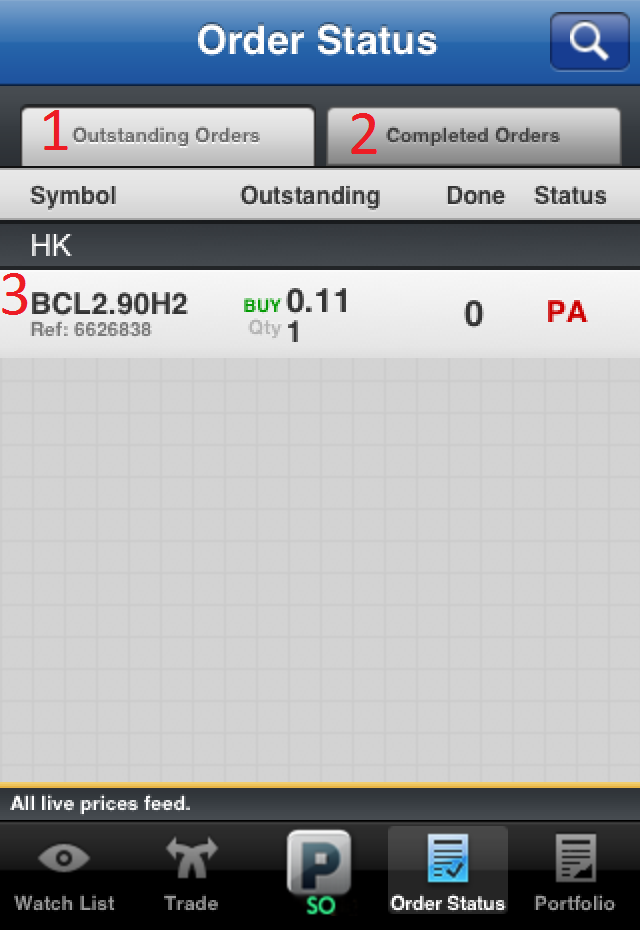
Task: Open the search magnifier icon
Action: (x=588, y=42)
